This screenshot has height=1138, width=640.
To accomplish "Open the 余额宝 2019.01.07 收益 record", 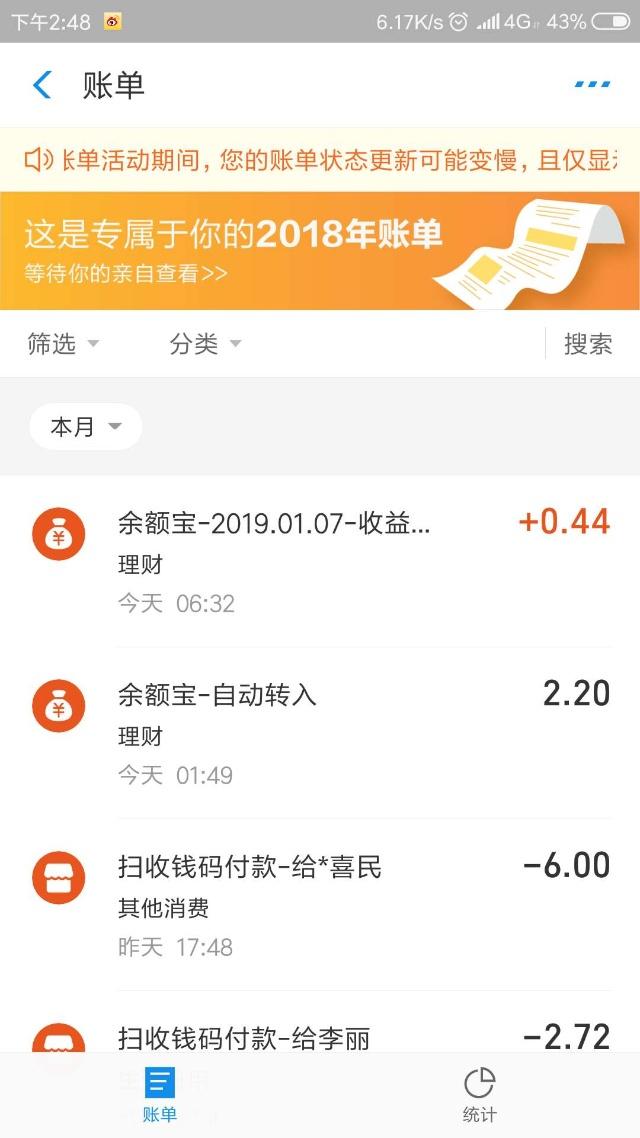I will 320,560.
